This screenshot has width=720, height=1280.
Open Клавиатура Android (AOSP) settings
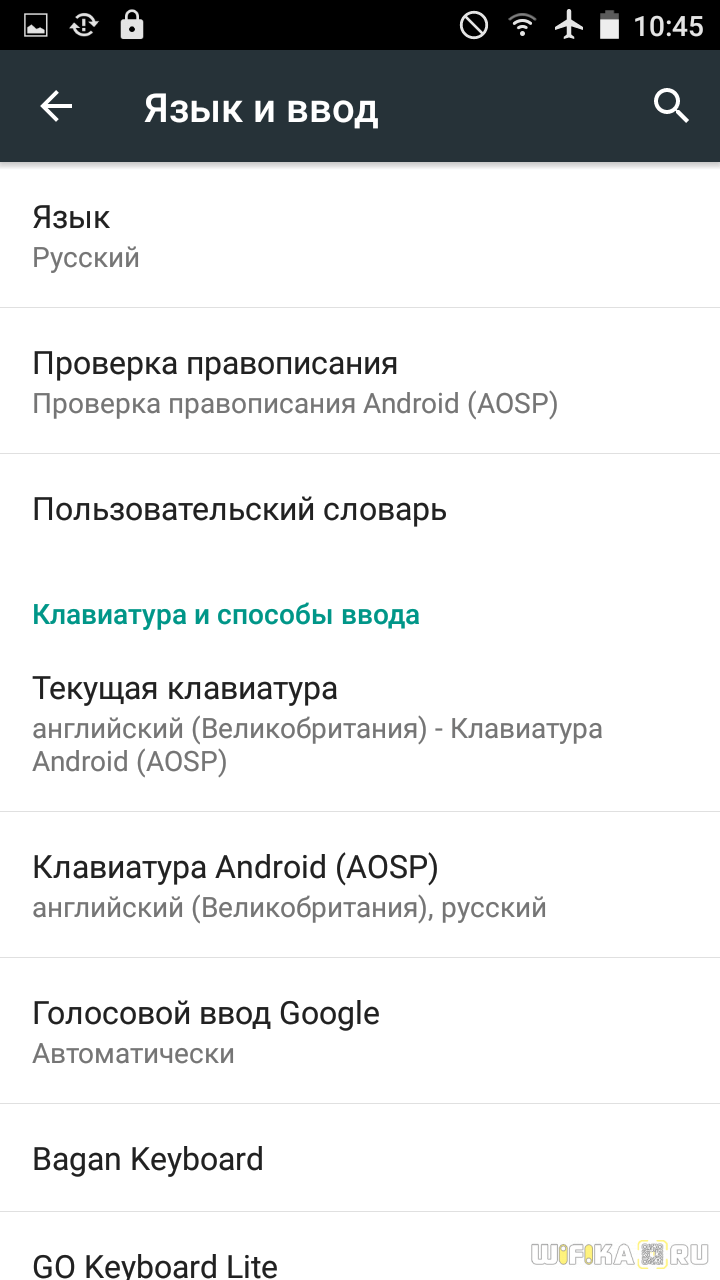[x=360, y=885]
